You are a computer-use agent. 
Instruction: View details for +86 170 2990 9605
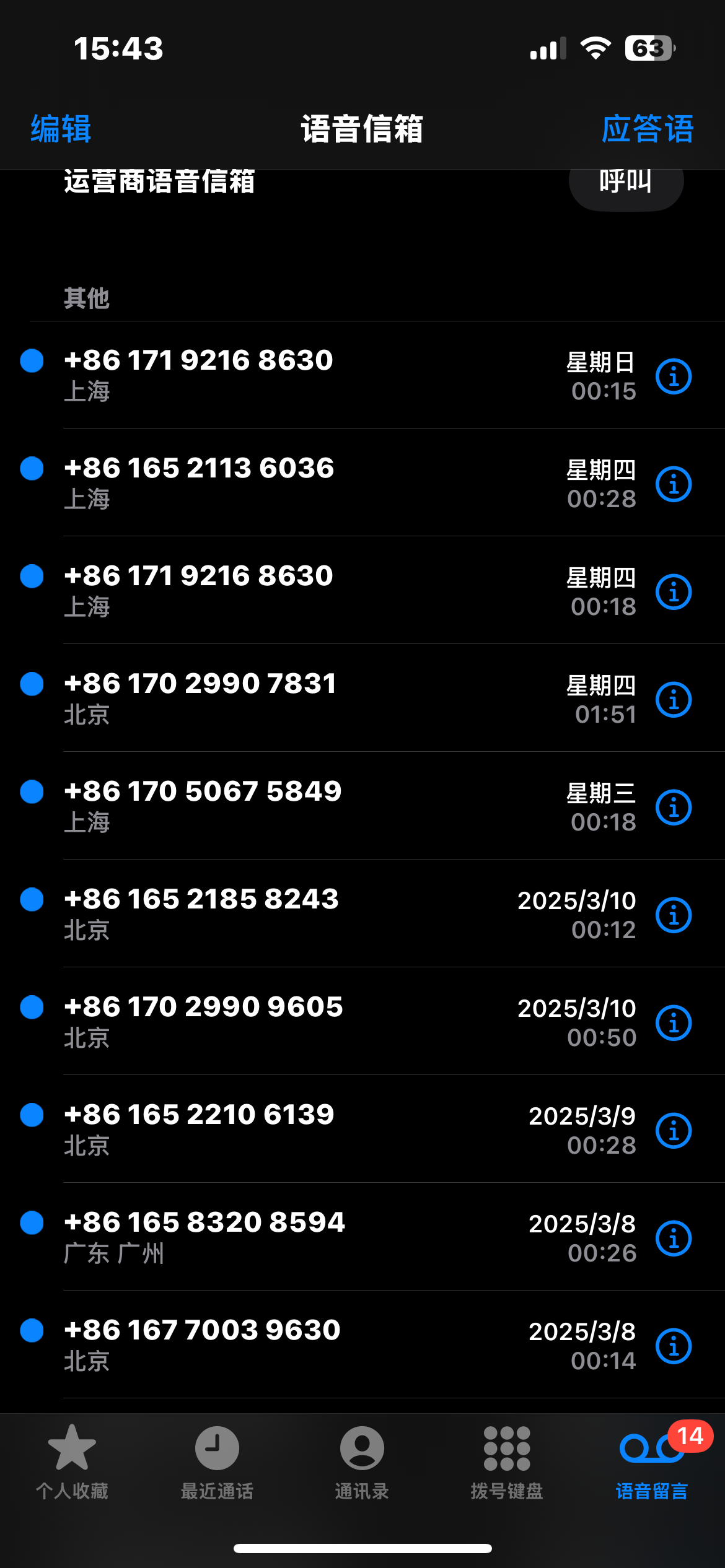tap(674, 1022)
